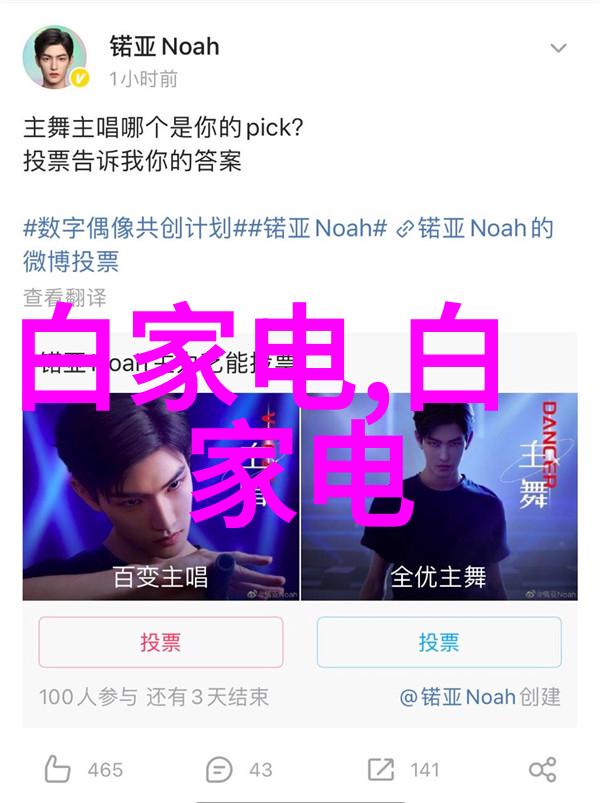Open the 43 comments

240,769
